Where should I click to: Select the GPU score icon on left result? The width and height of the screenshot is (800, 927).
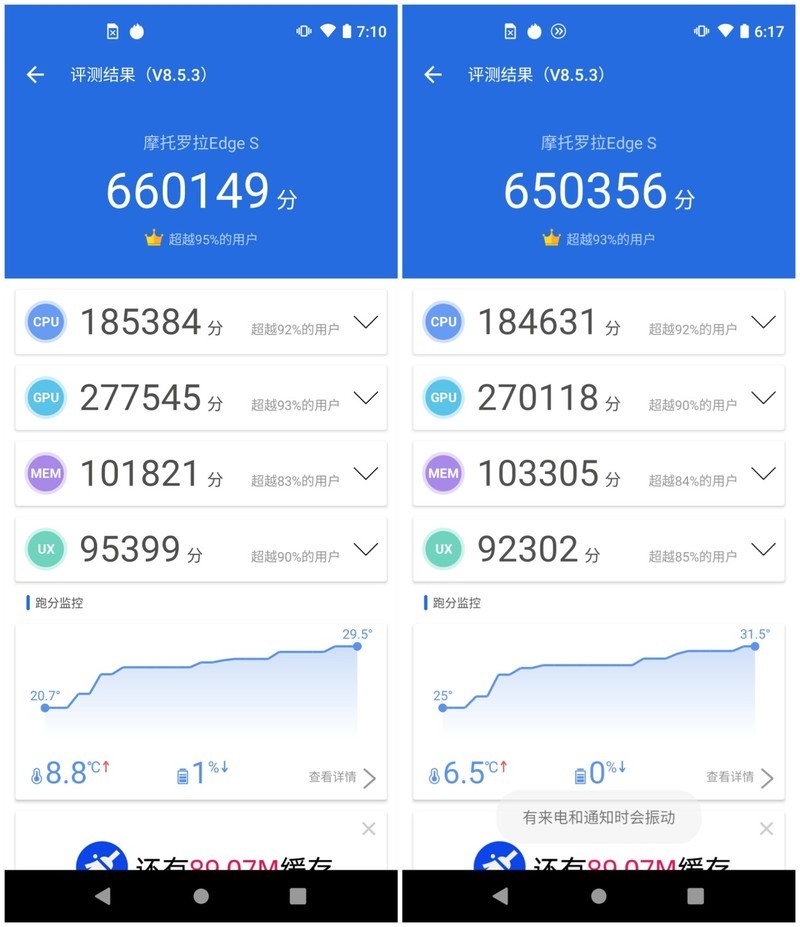(45, 398)
